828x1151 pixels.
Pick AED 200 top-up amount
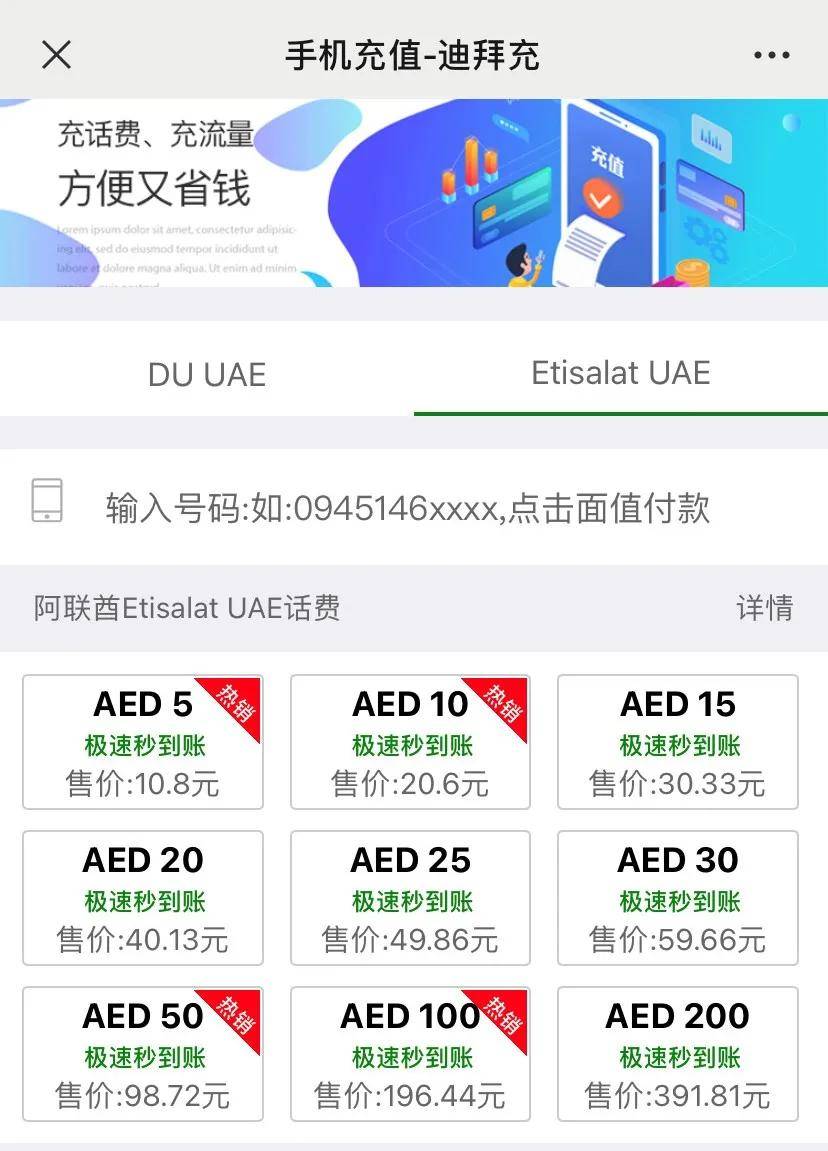click(678, 1054)
